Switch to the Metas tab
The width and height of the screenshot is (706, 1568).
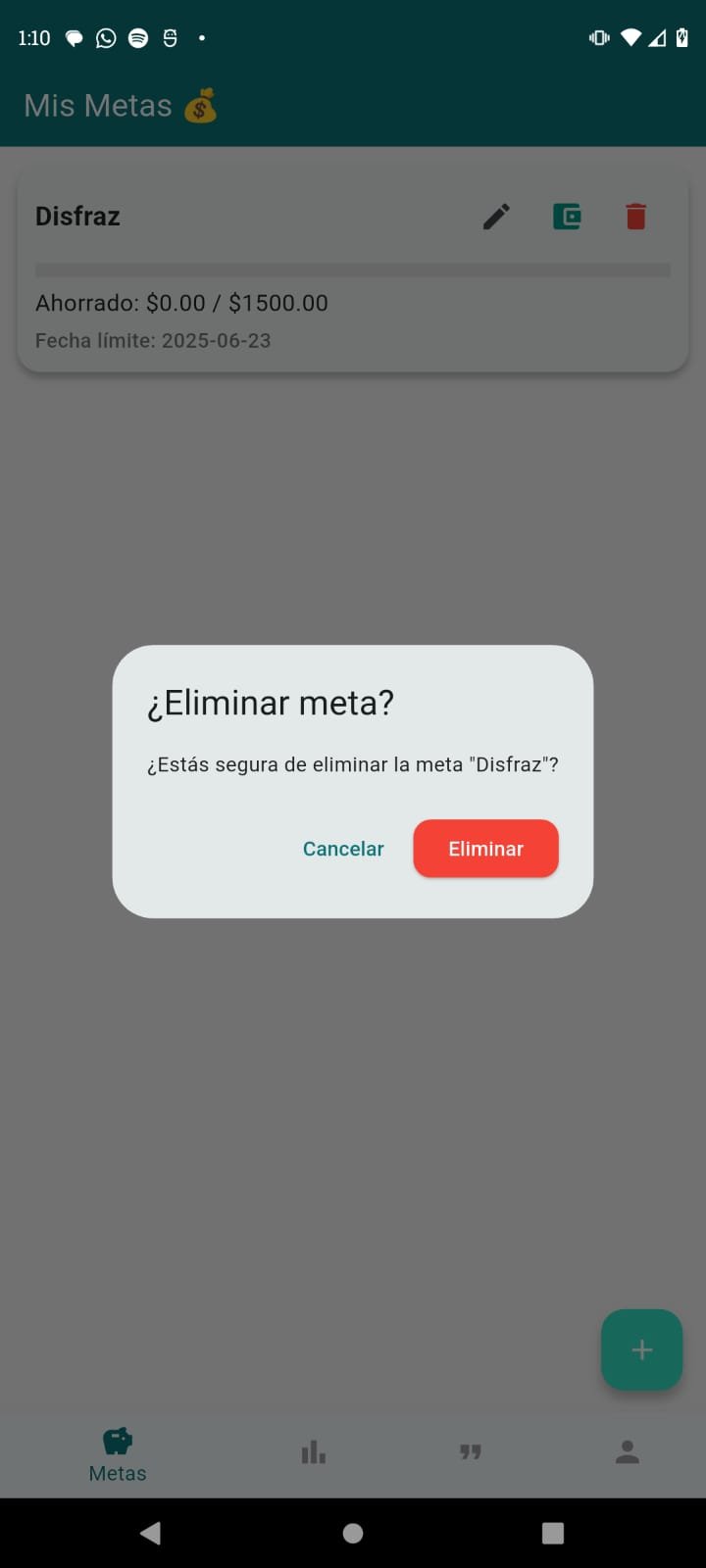pyautogui.click(x=118, y=1454)
